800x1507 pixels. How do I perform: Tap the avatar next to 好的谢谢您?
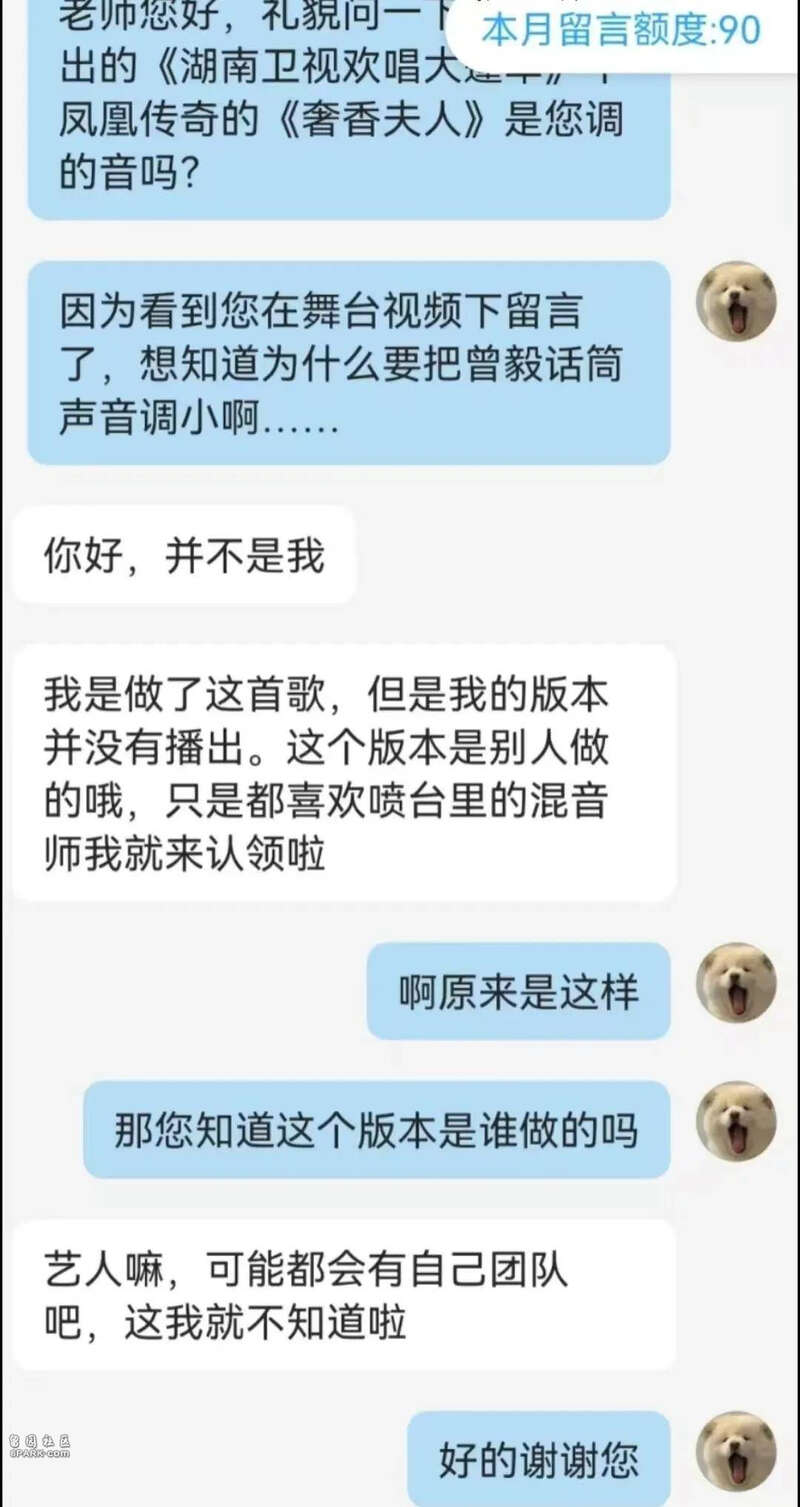tap(736, 1451)
